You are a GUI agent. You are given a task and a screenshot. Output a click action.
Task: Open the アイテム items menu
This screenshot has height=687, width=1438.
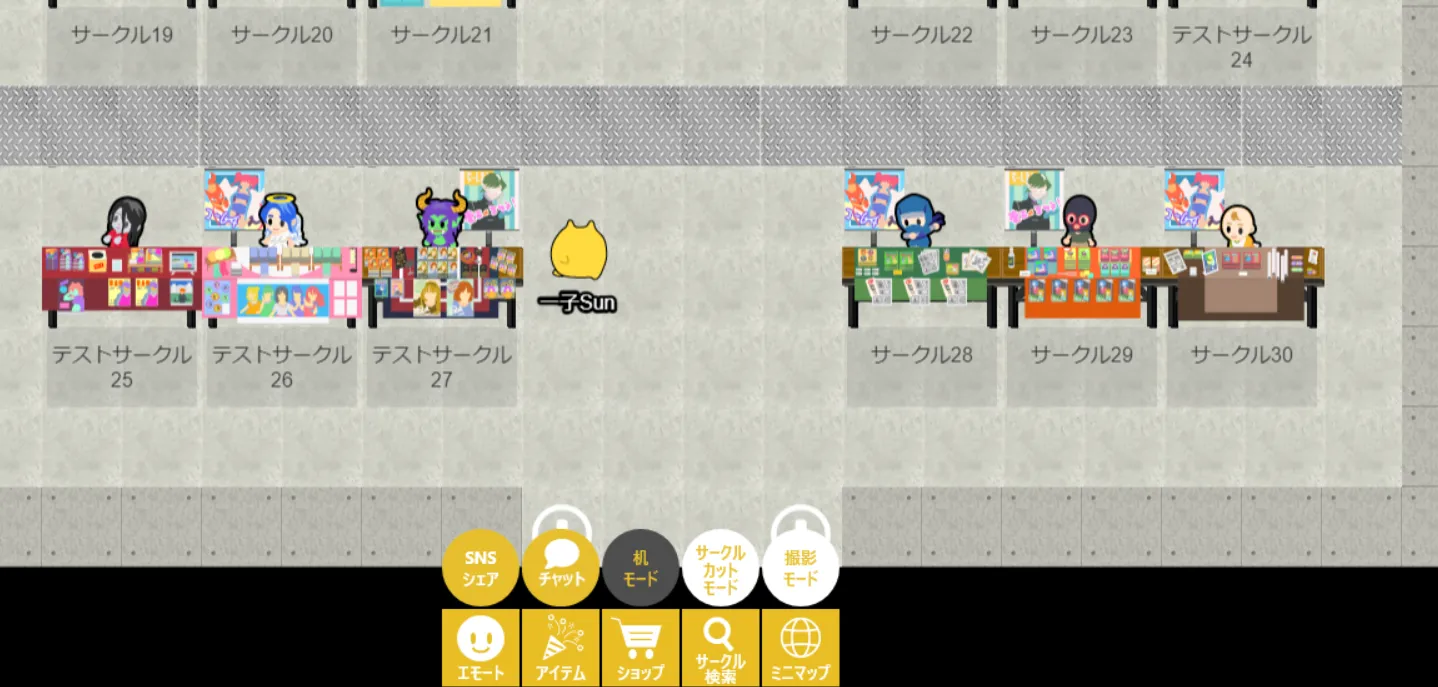click(561, 648)
